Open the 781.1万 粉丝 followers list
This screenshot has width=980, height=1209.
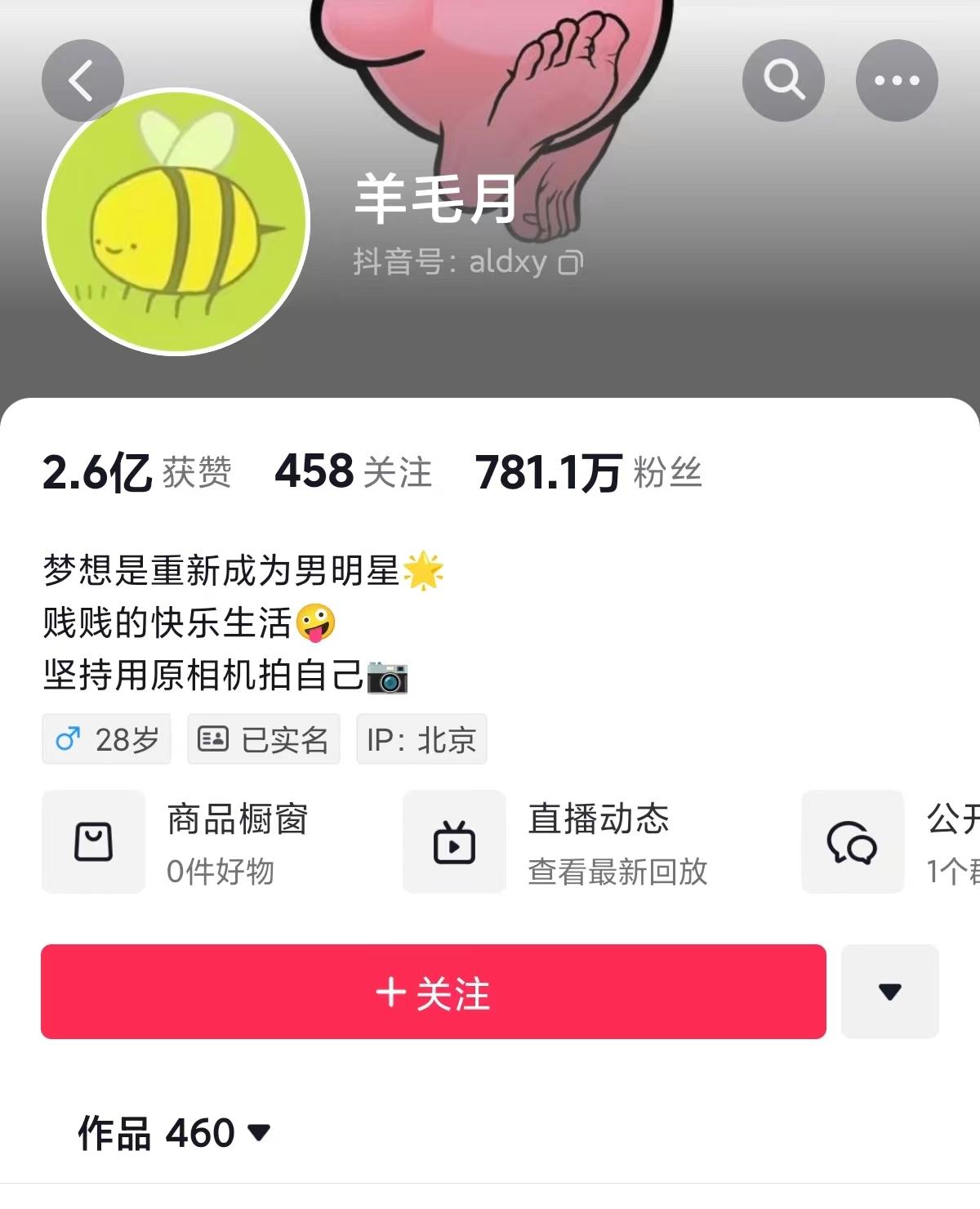[x=588, y=472]
